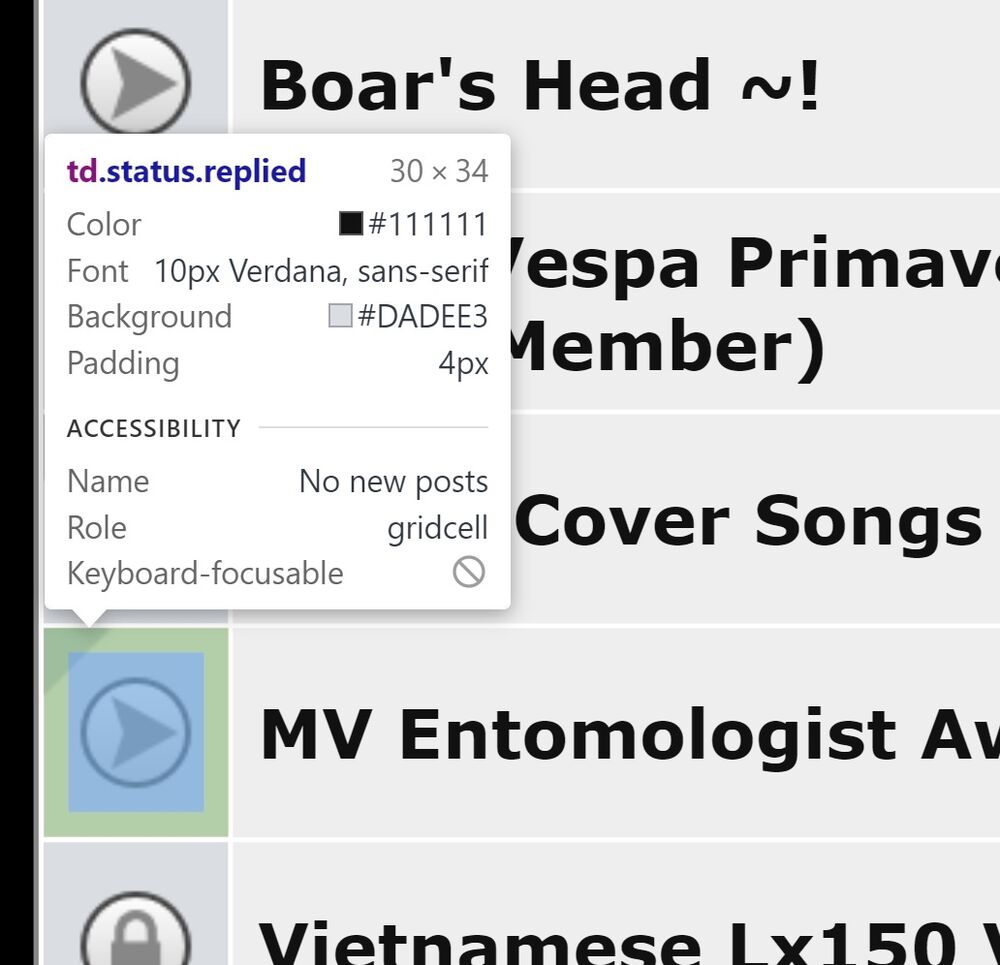1000x965 pixels.
Task: Open the Boar's Head ~! topic
Action: coord(540,85)
